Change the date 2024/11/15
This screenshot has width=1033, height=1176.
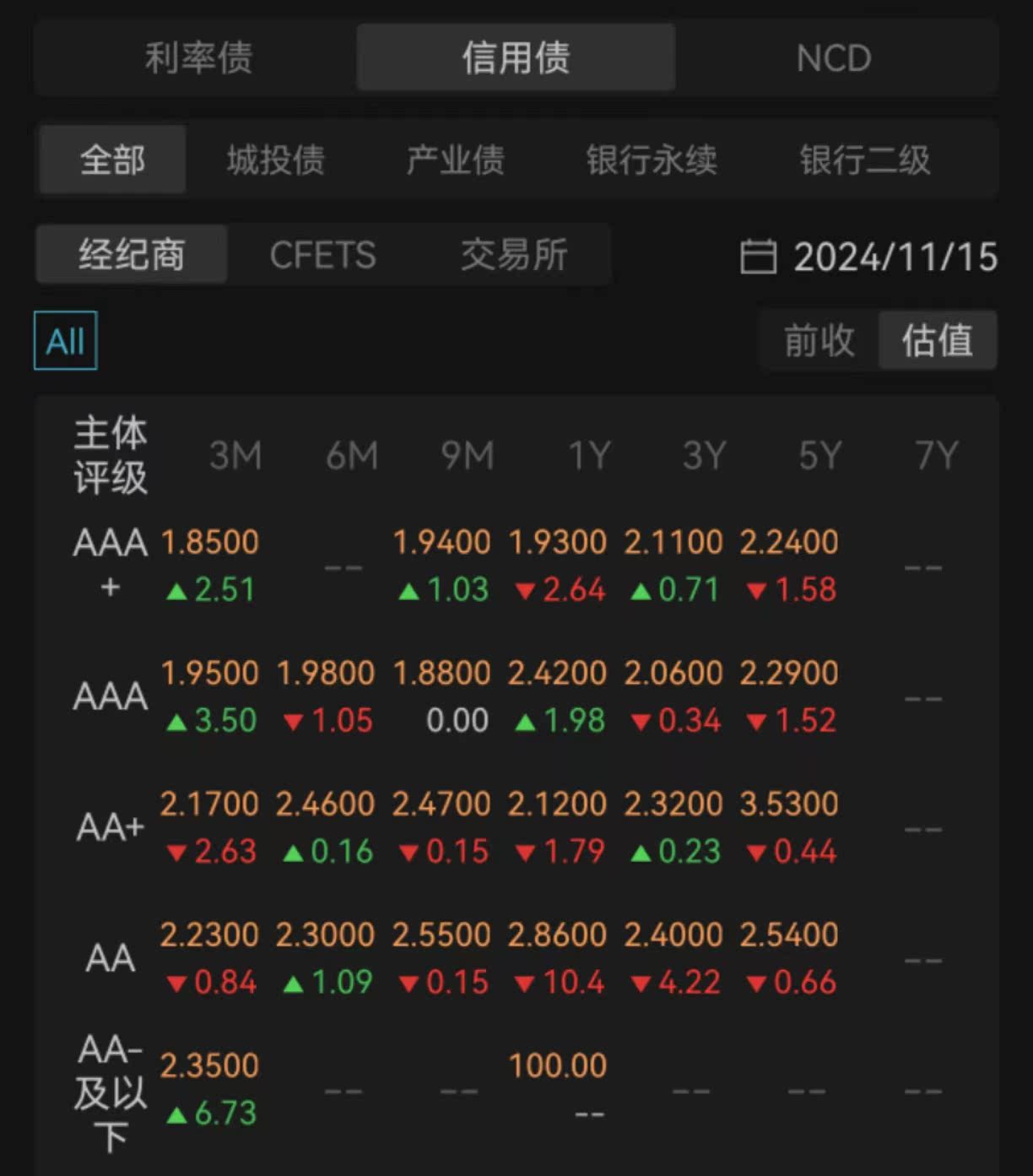(x=895, y=257)
